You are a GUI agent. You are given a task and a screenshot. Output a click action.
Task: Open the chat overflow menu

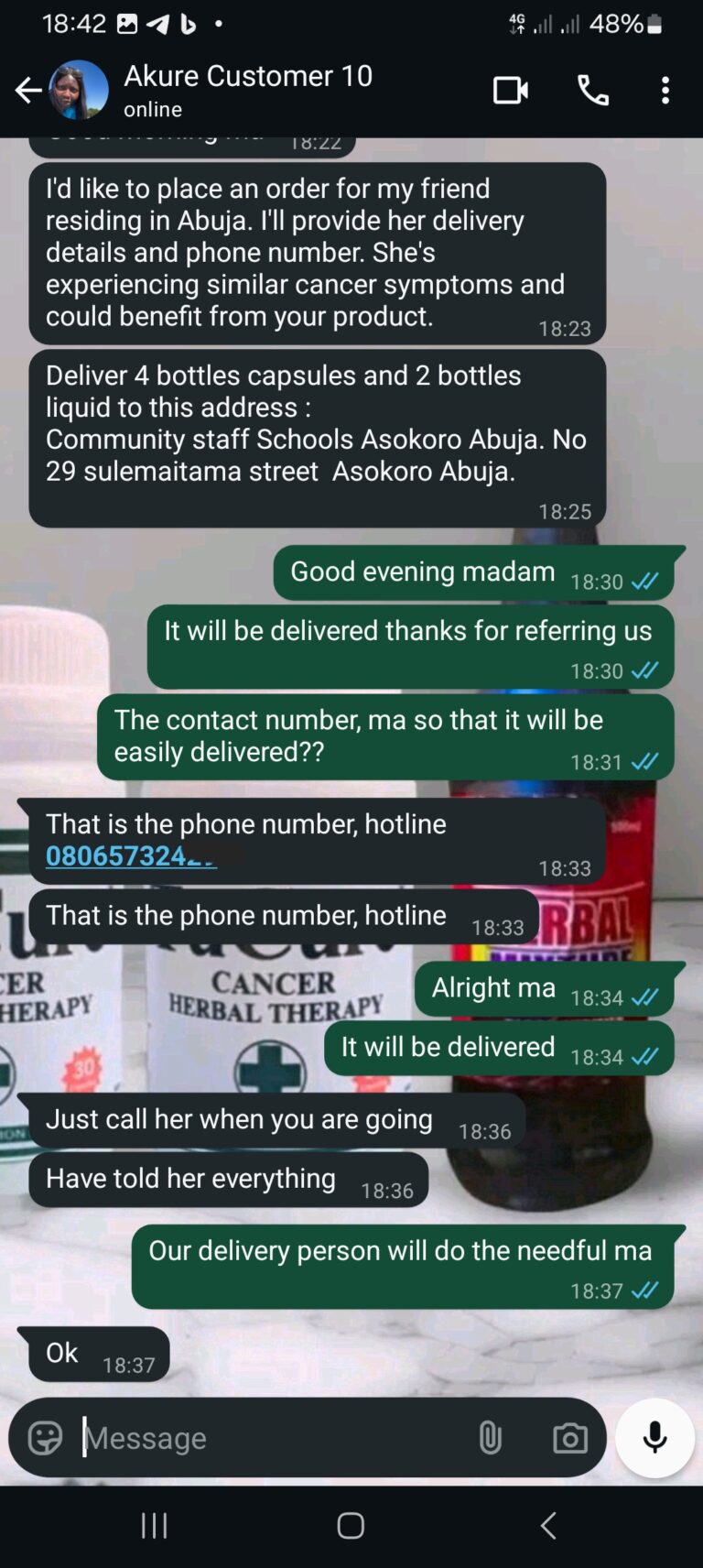(x=665, y=90)
